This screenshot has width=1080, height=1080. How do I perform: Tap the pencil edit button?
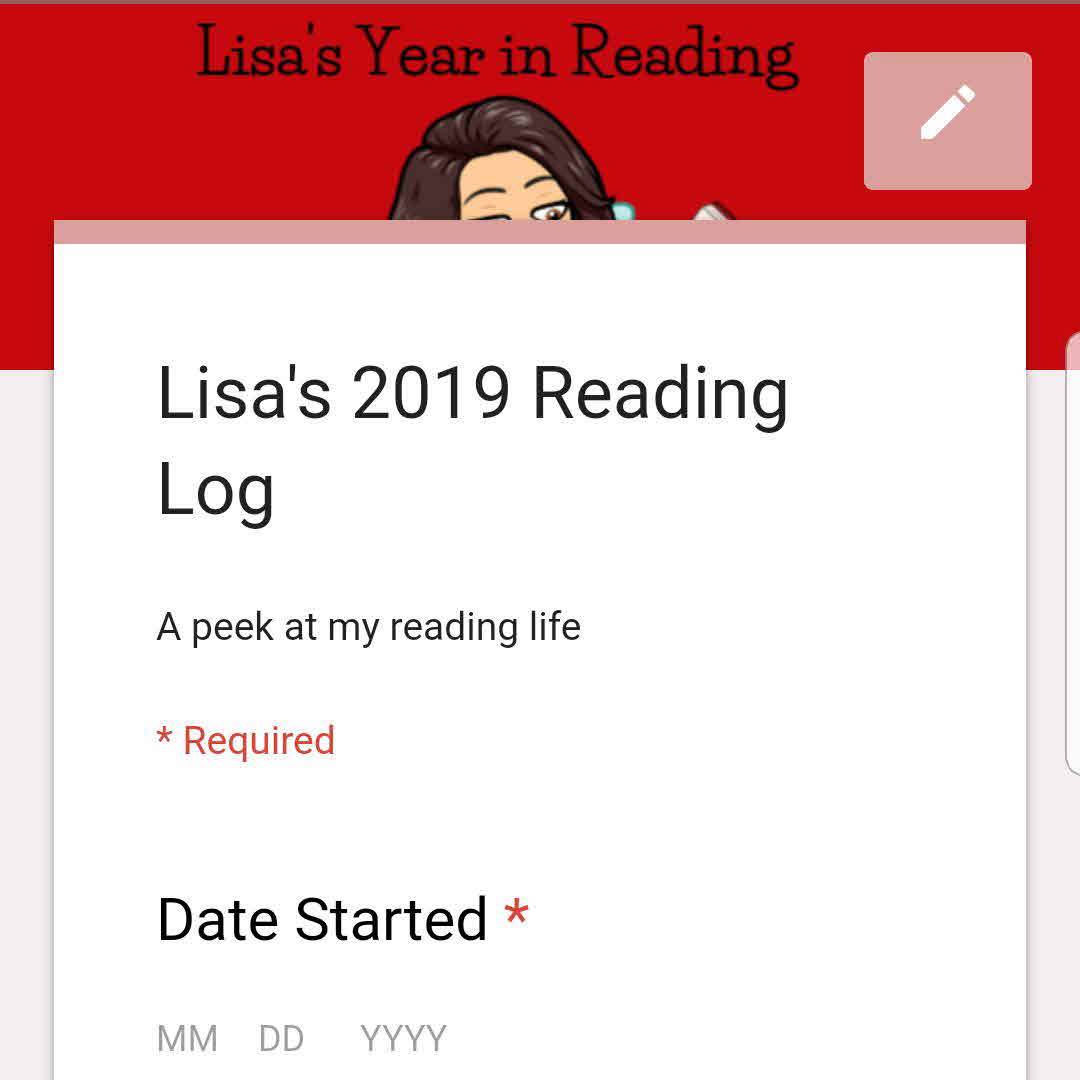coord(947,120)
